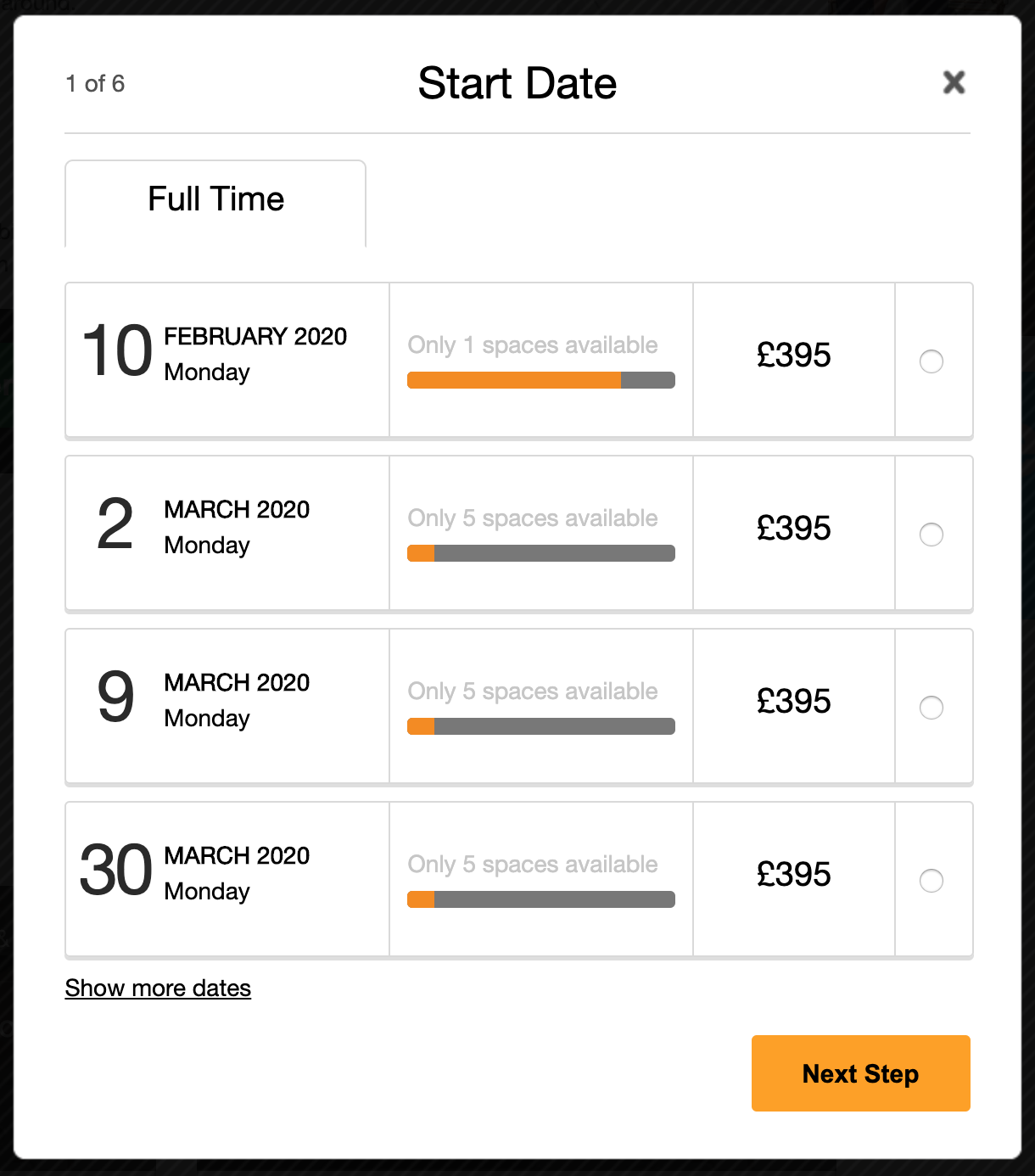This screenshot has width=1035, height=1176.
Task: Select the 10 February 2020 start date
Action: click(x=931, y=361)
